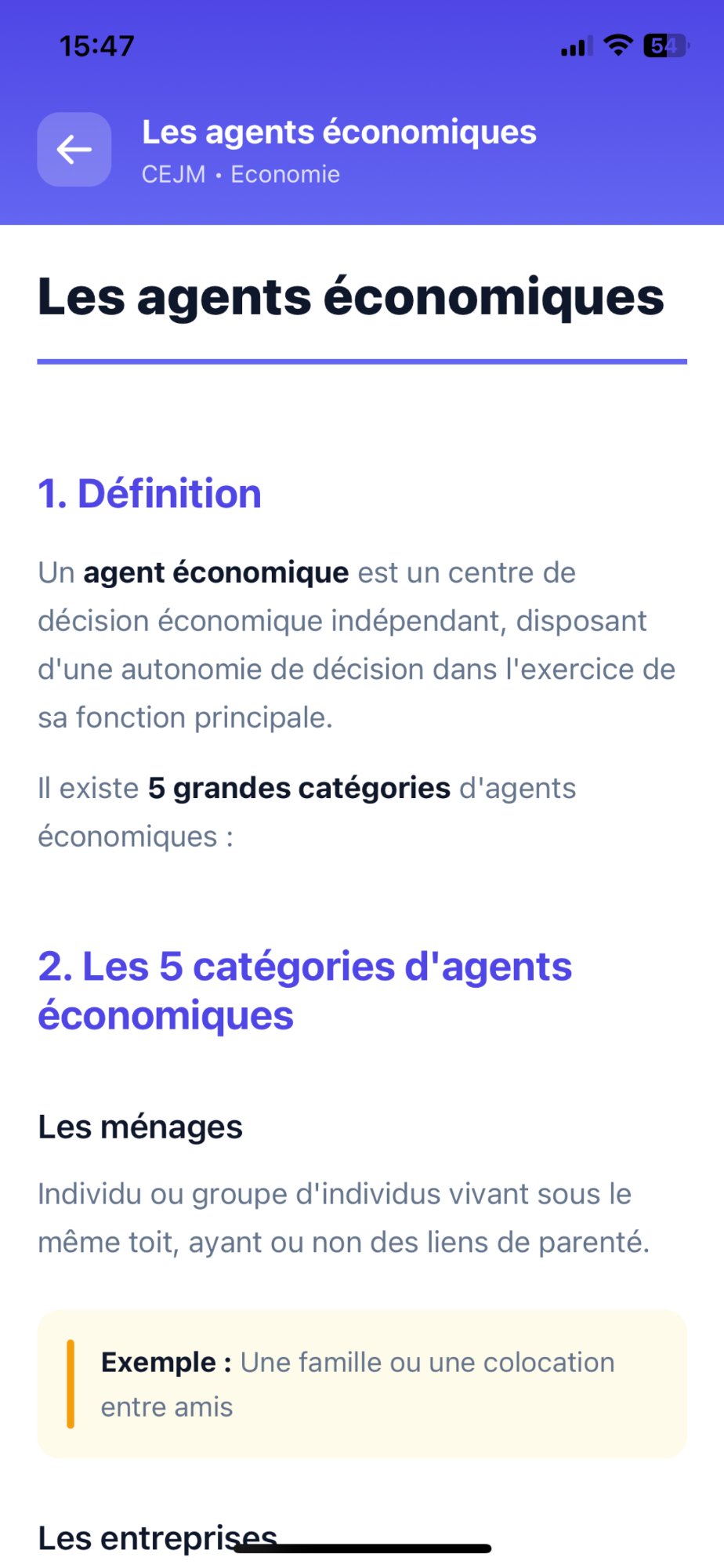Open section 2. Les 5 catégories d'agents économiques

306,989
